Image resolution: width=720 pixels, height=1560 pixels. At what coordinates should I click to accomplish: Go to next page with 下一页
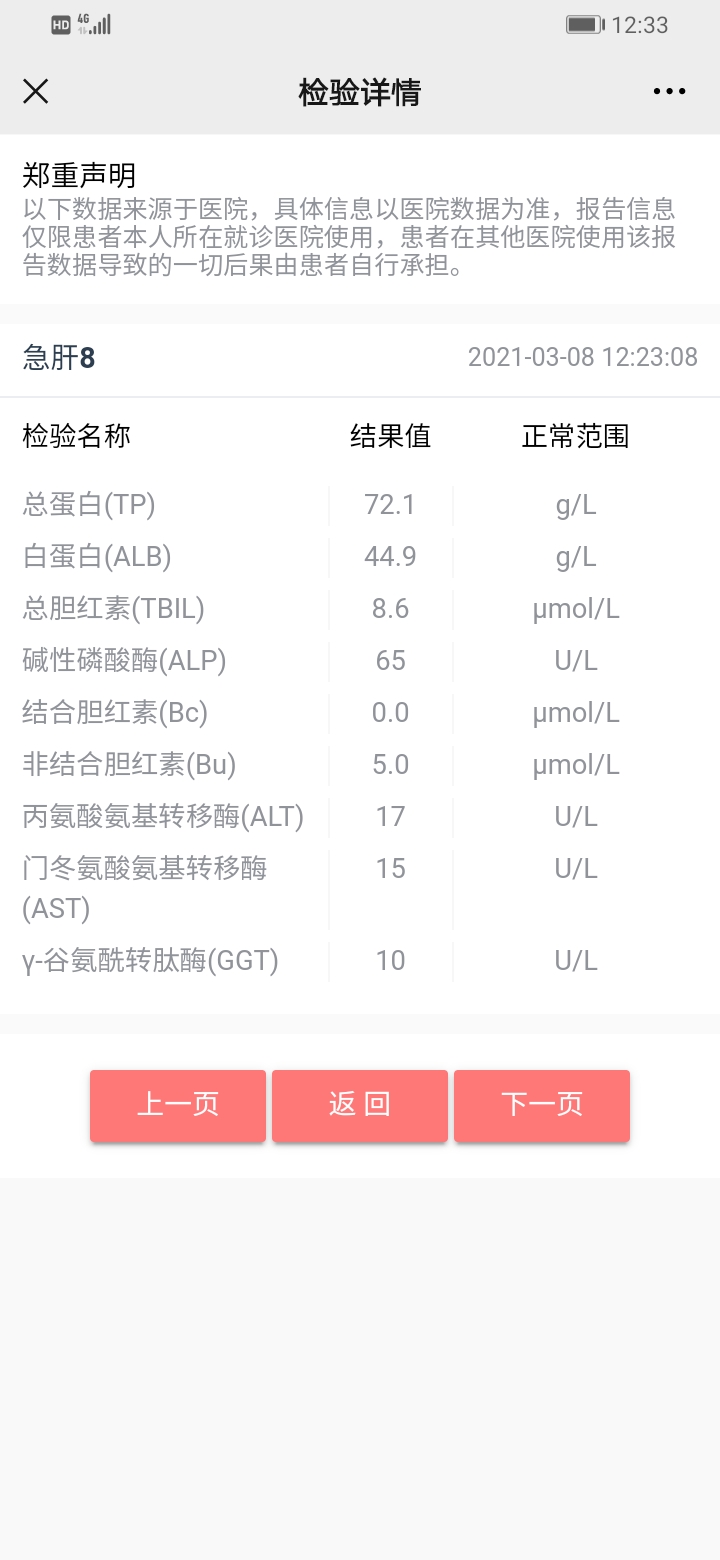point(542,1105)
